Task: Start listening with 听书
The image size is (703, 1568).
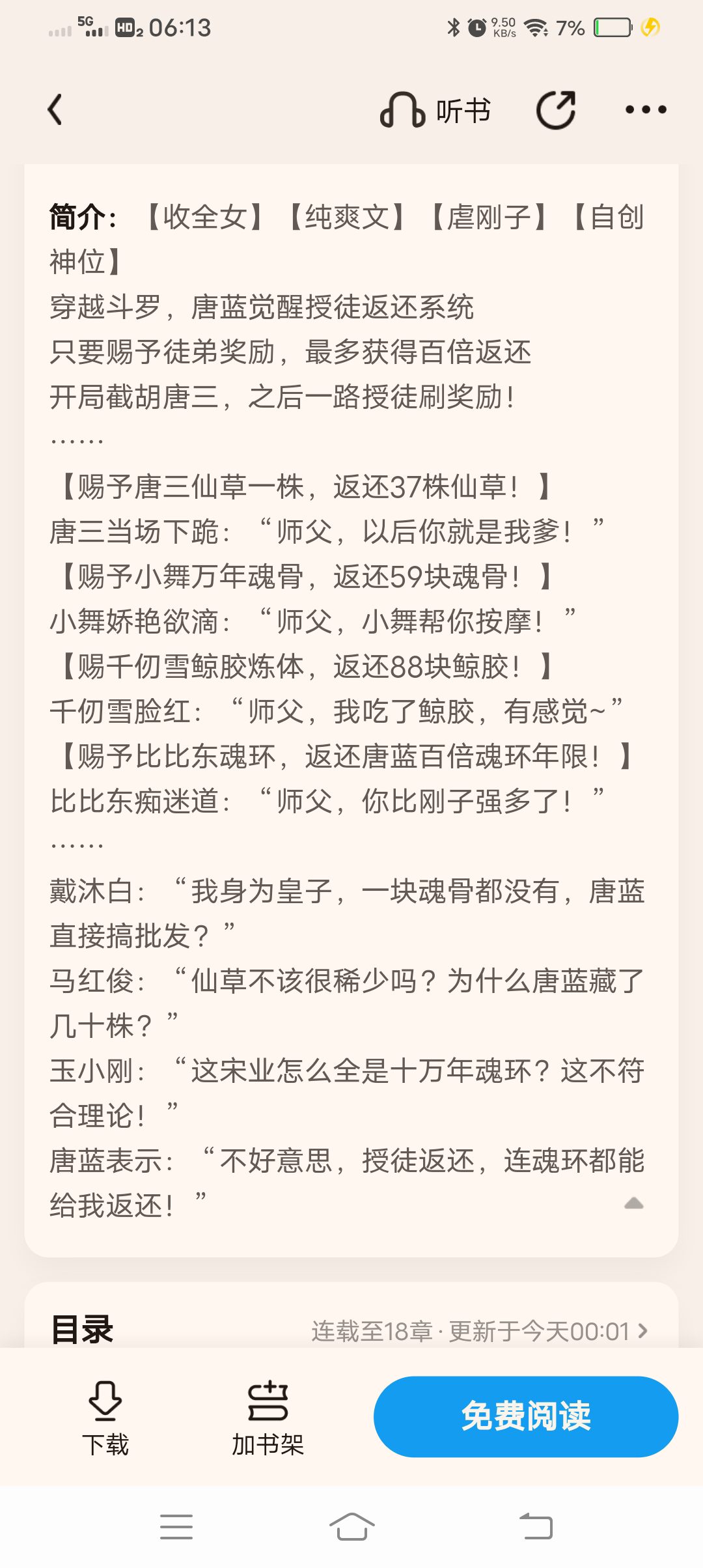Action: [435, 110]
